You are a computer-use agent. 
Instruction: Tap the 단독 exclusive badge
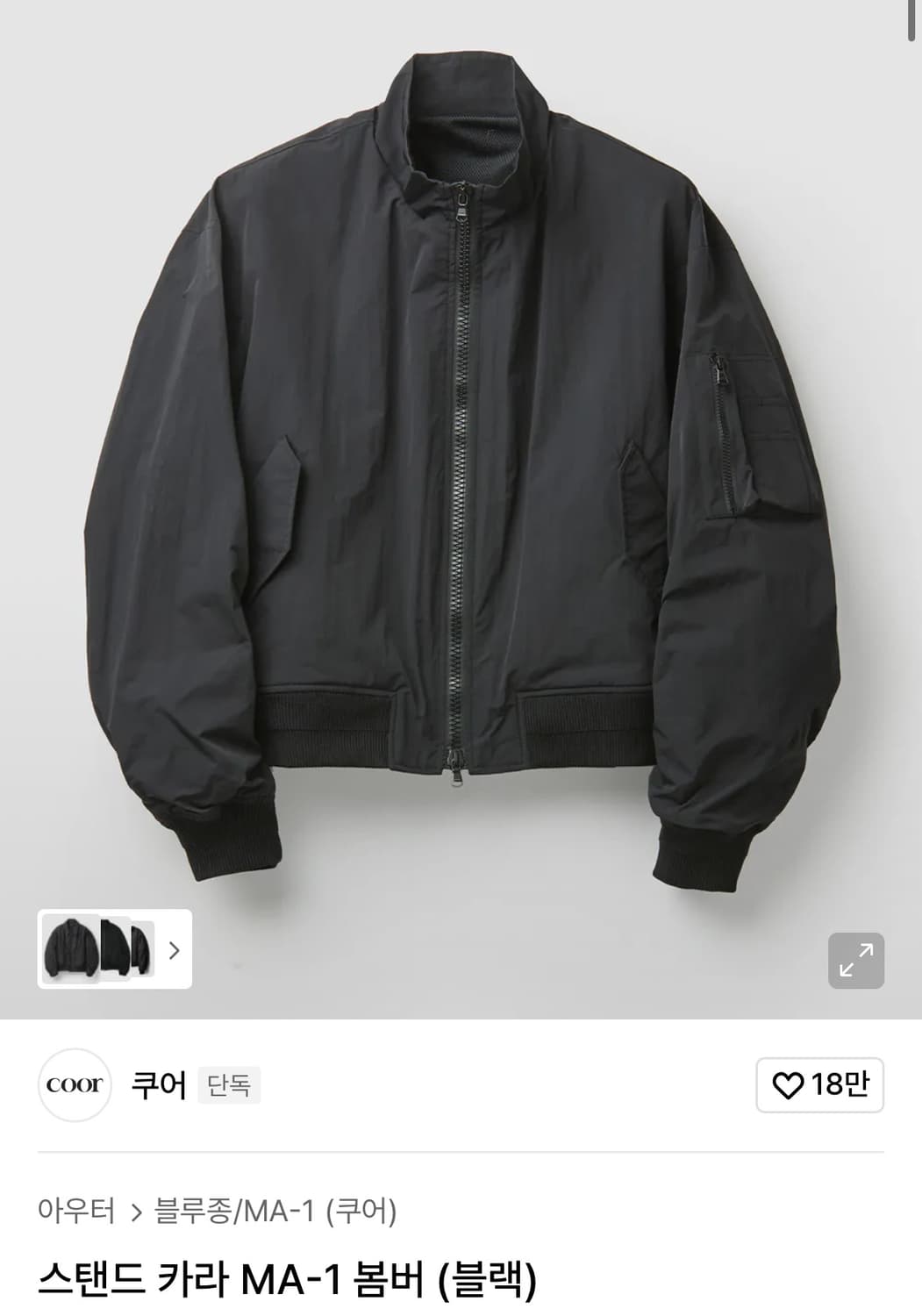click(x=230, y=1086)
